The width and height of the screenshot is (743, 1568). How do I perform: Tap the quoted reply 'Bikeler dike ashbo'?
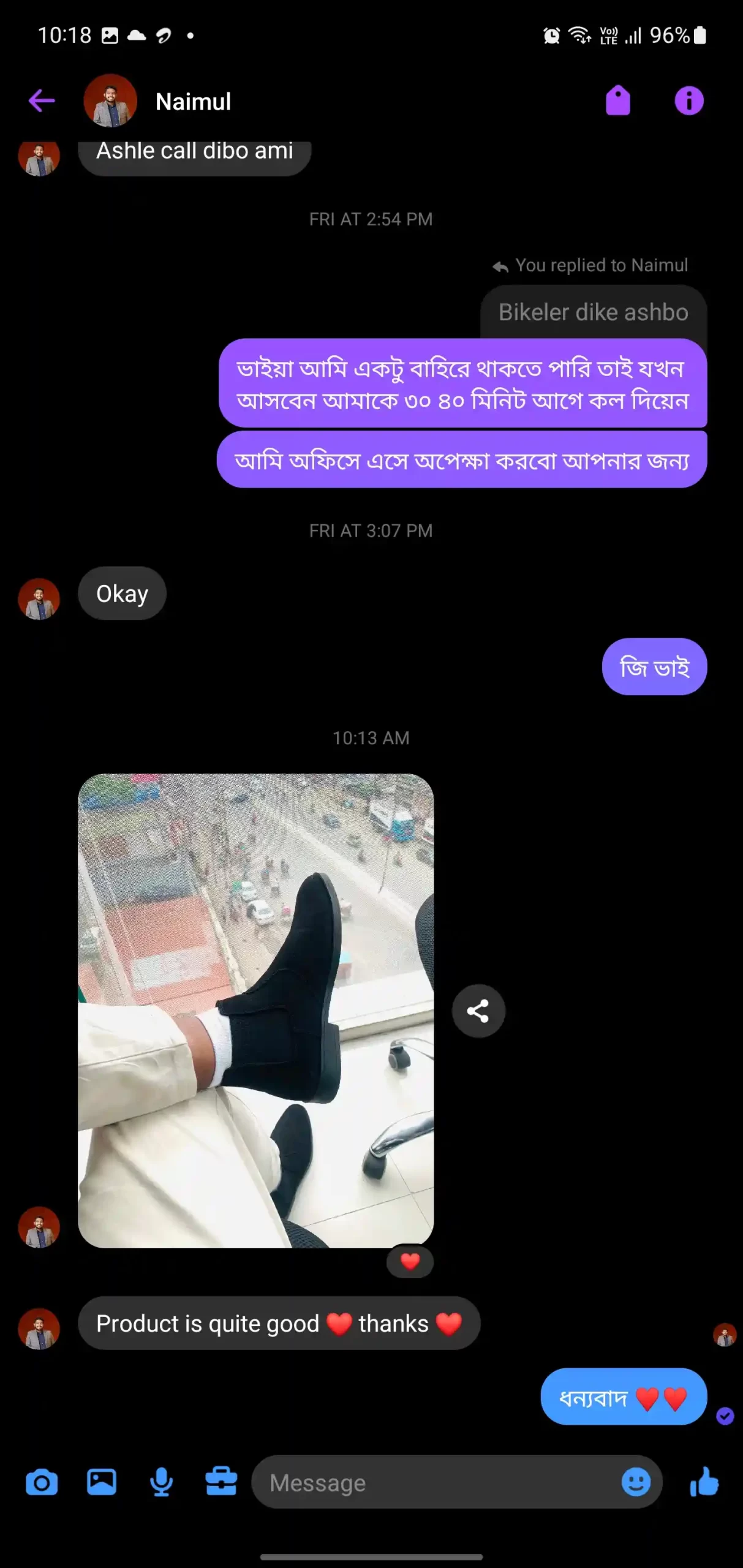click(x=594, y=312)
